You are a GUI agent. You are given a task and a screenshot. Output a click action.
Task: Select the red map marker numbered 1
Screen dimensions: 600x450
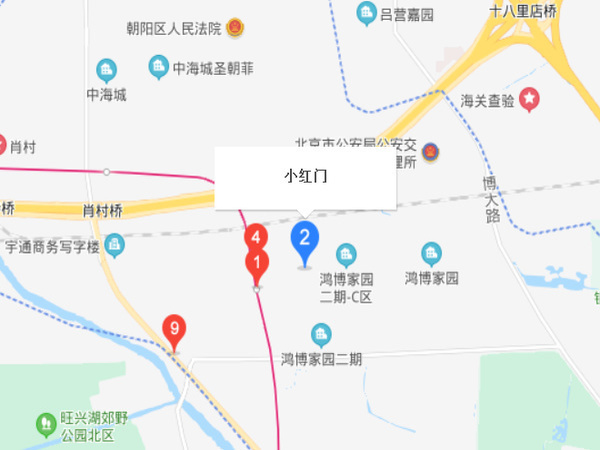pos(258,266)
